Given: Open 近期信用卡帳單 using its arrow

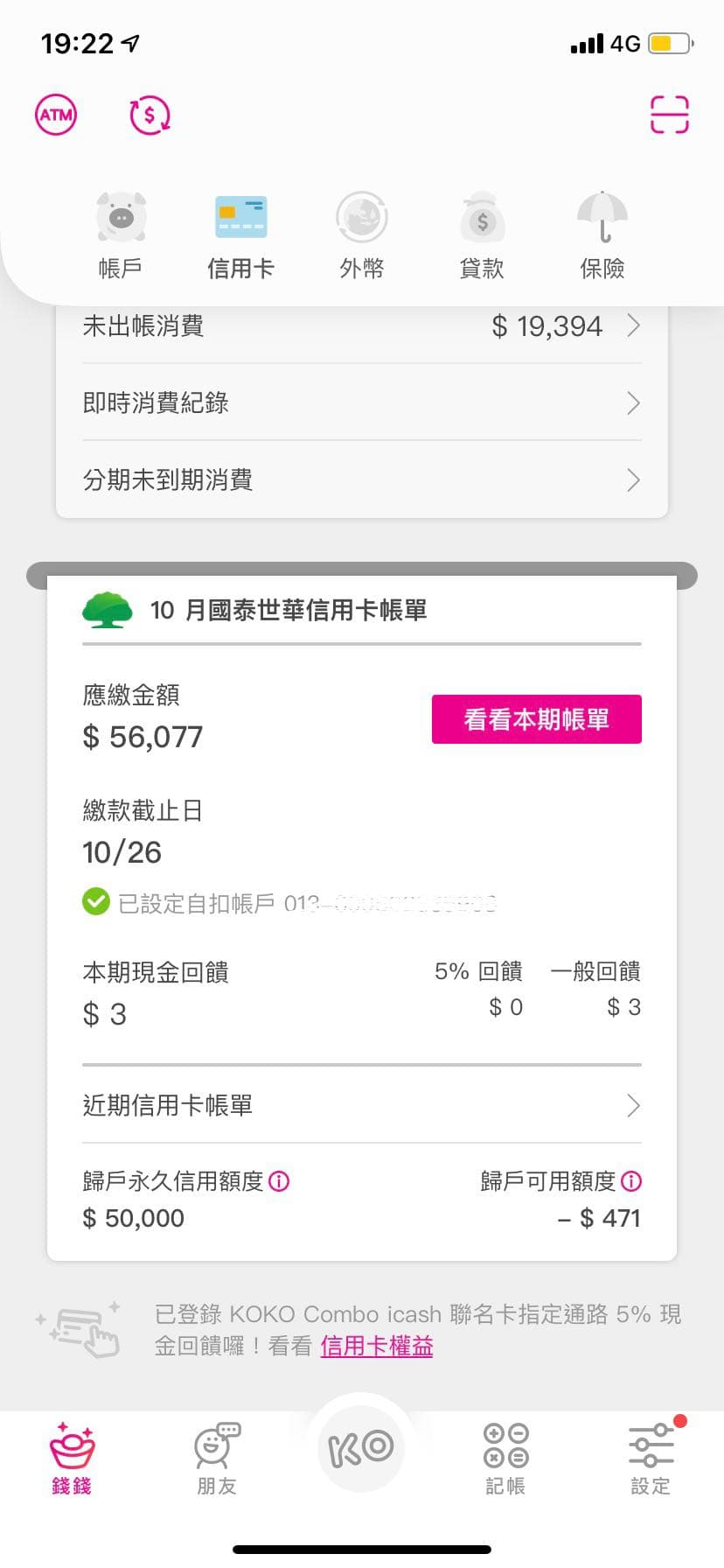Looking at the screenshot, I should coord(633,1106).
